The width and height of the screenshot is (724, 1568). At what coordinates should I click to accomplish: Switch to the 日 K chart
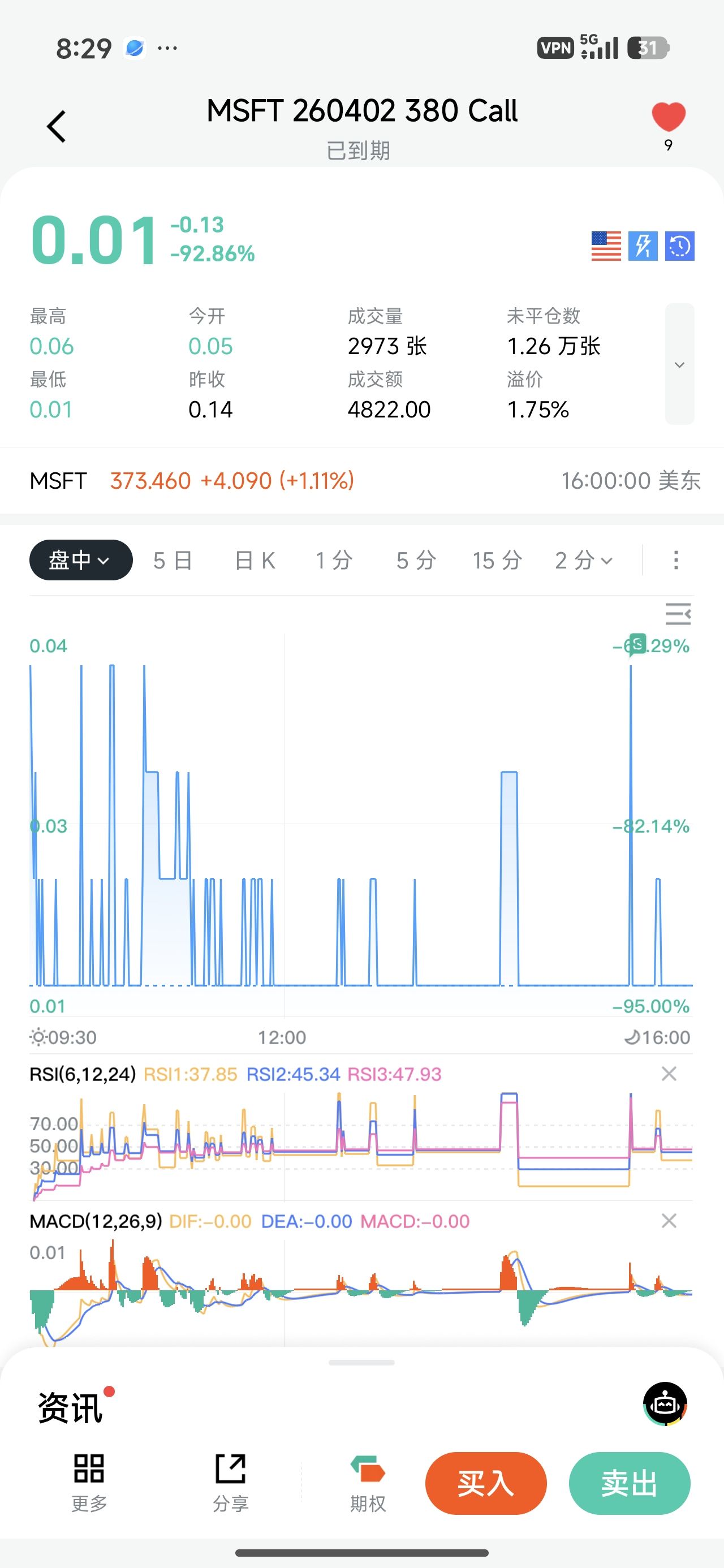click(255, 560)
